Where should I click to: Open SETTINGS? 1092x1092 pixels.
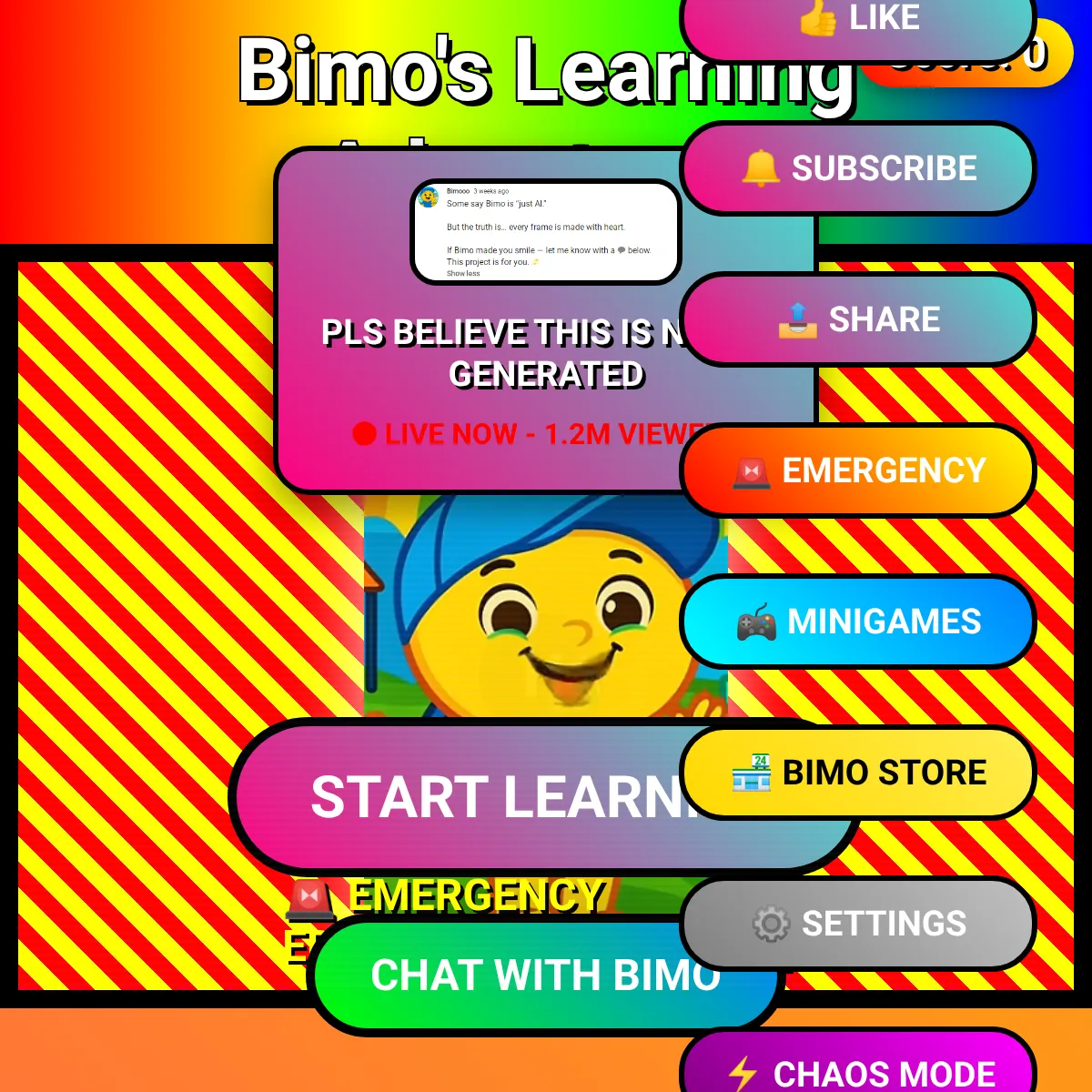tap(857, 924)
